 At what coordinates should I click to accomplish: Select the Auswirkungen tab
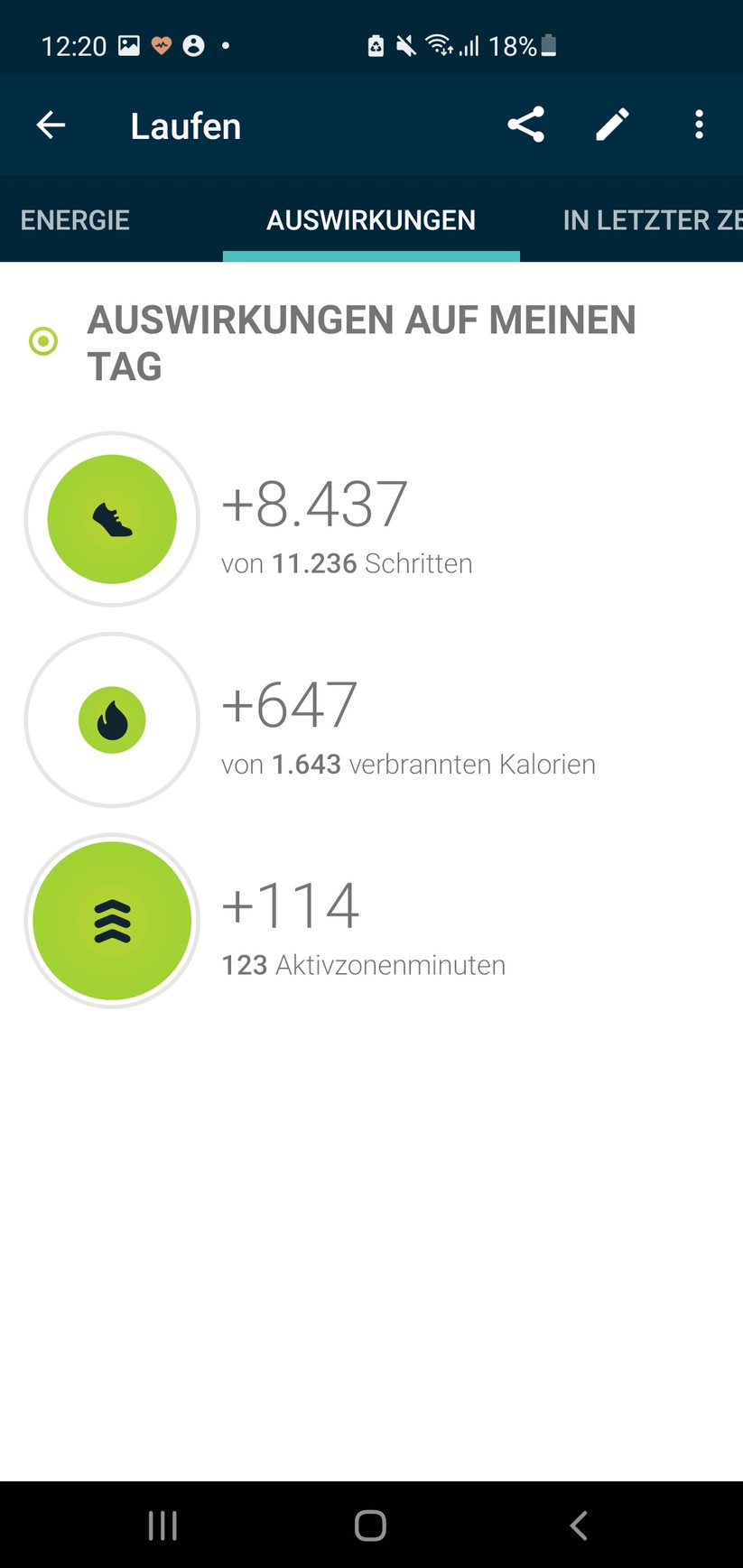371,220
